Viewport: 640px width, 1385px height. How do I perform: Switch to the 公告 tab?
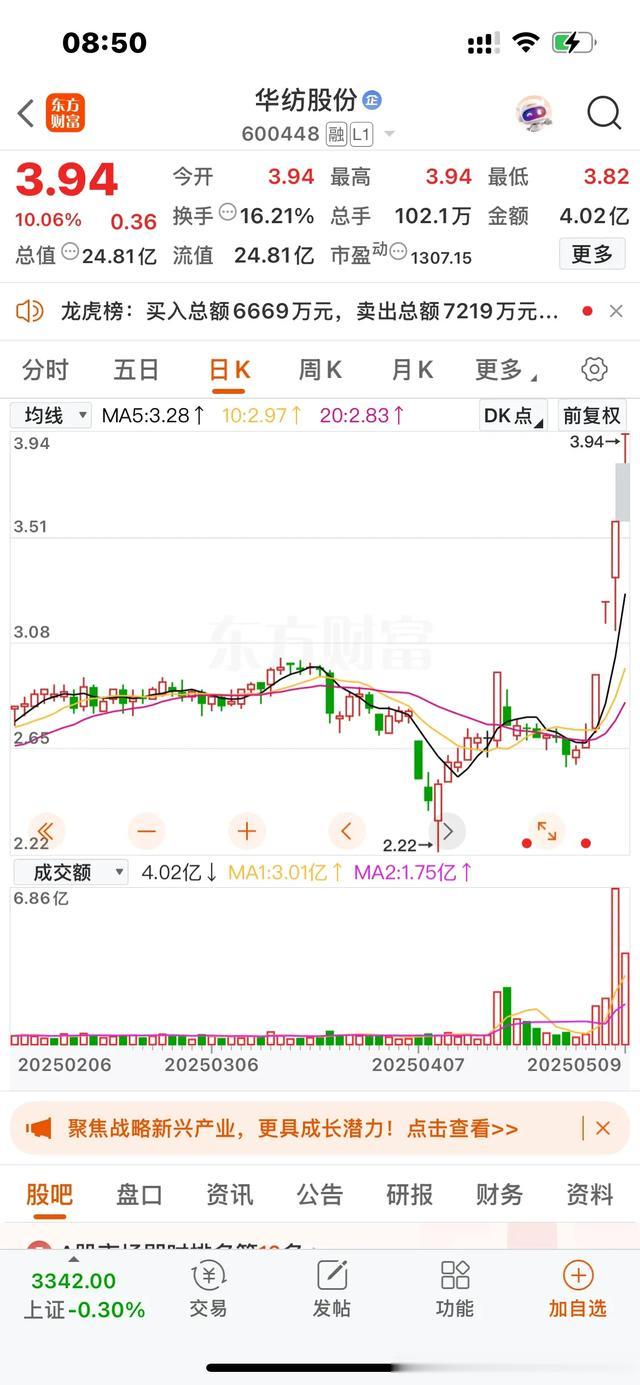(320, 1194)
